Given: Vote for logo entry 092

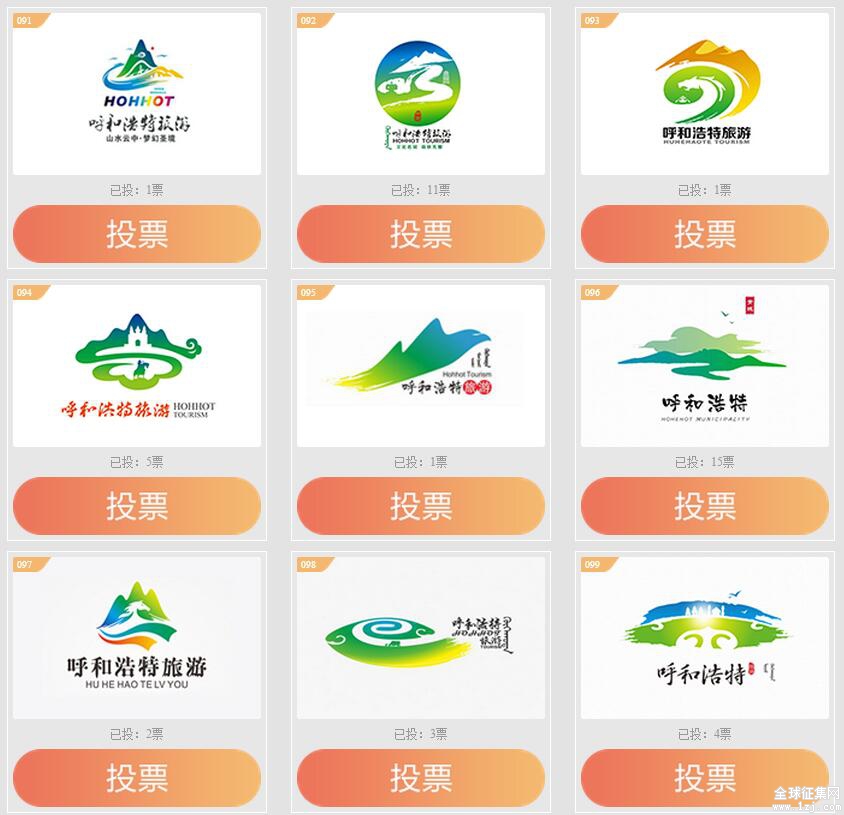Looking at the screenshot, I should [x=420, y=234].
